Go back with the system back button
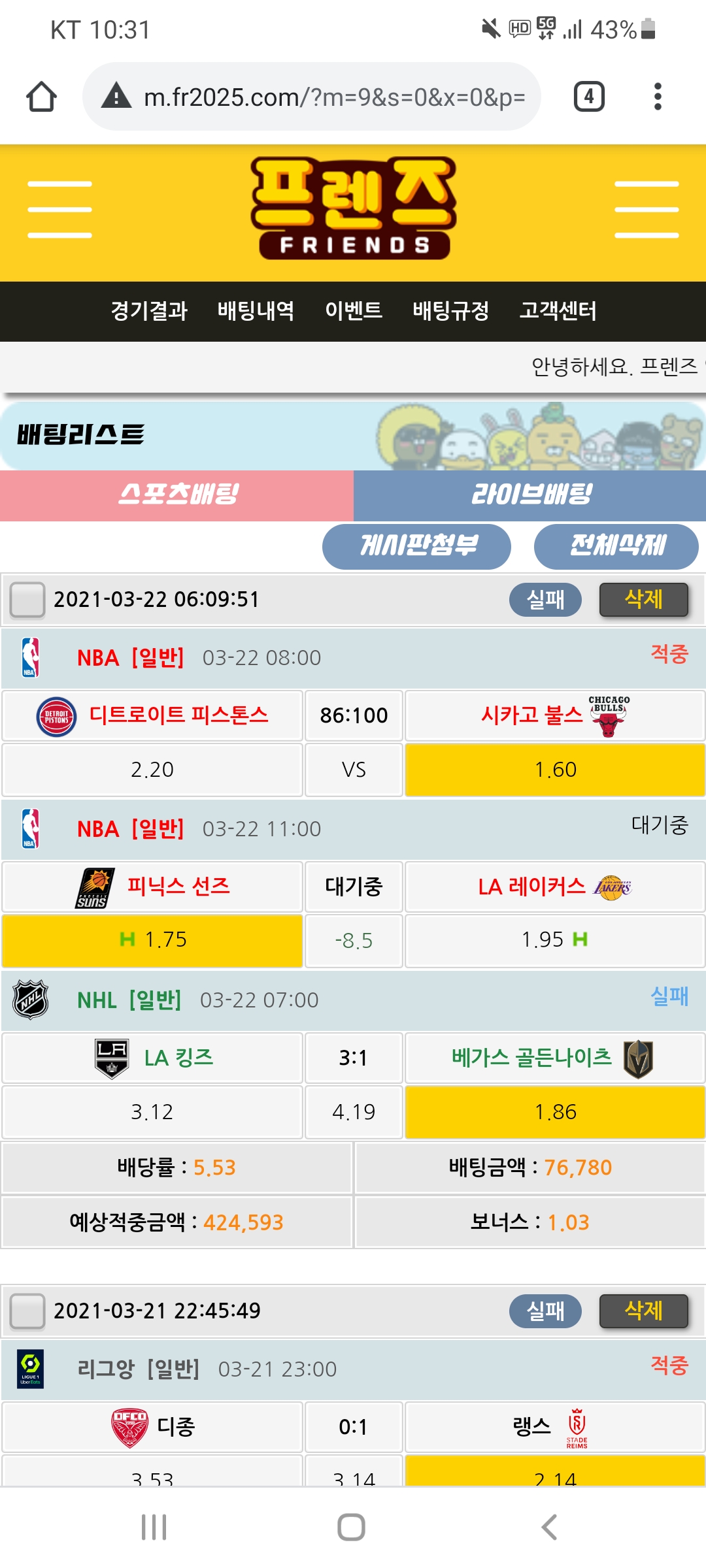This screenshot has height=1568, width=706. 549,1527
